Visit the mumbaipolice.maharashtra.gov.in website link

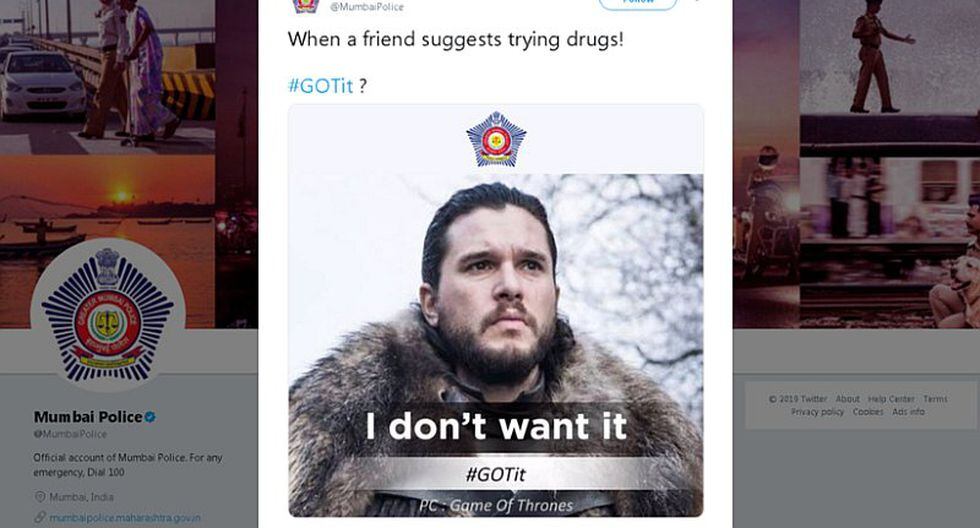[127, 517]
